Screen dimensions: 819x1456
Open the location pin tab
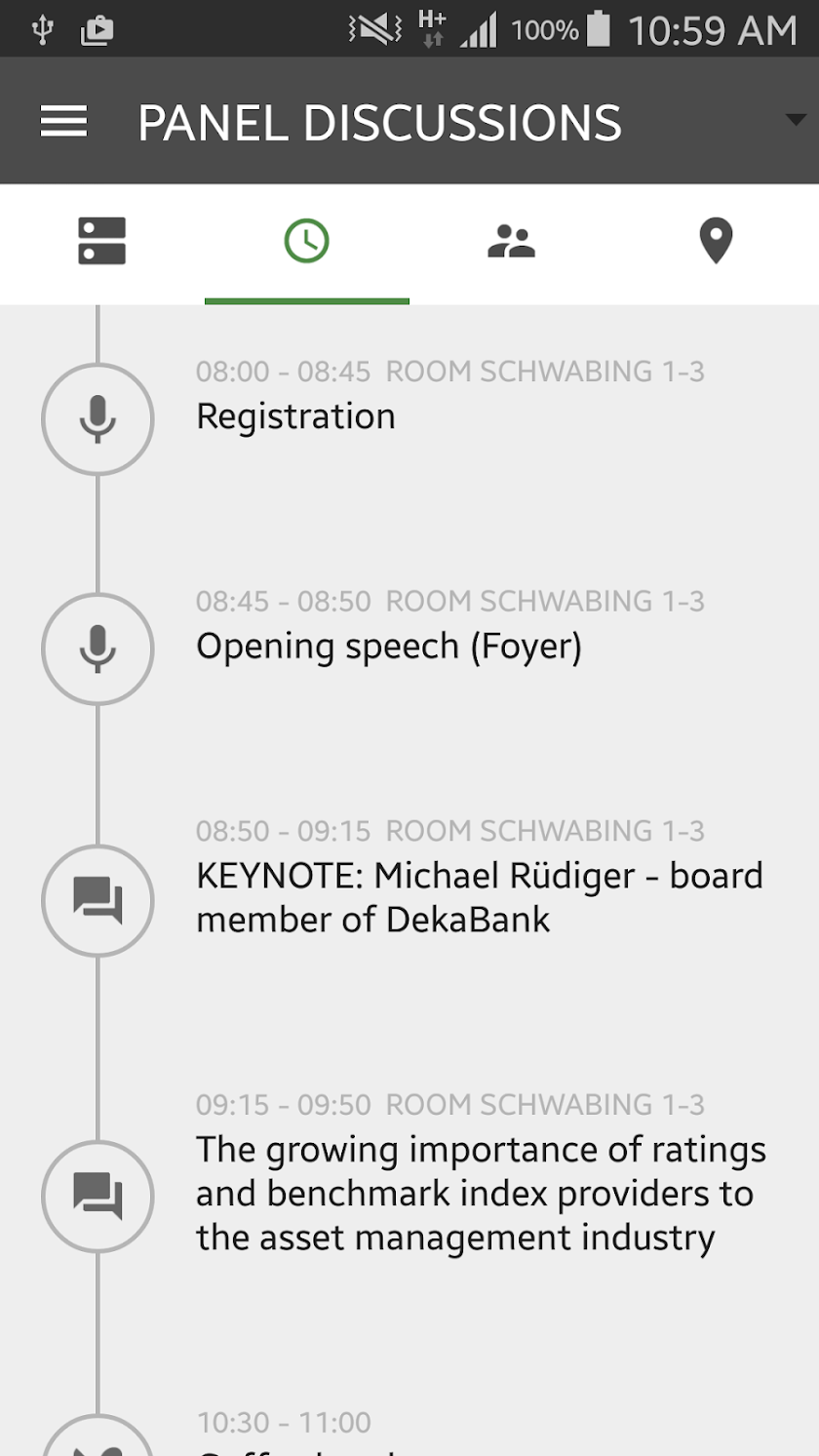pos(716,241)
